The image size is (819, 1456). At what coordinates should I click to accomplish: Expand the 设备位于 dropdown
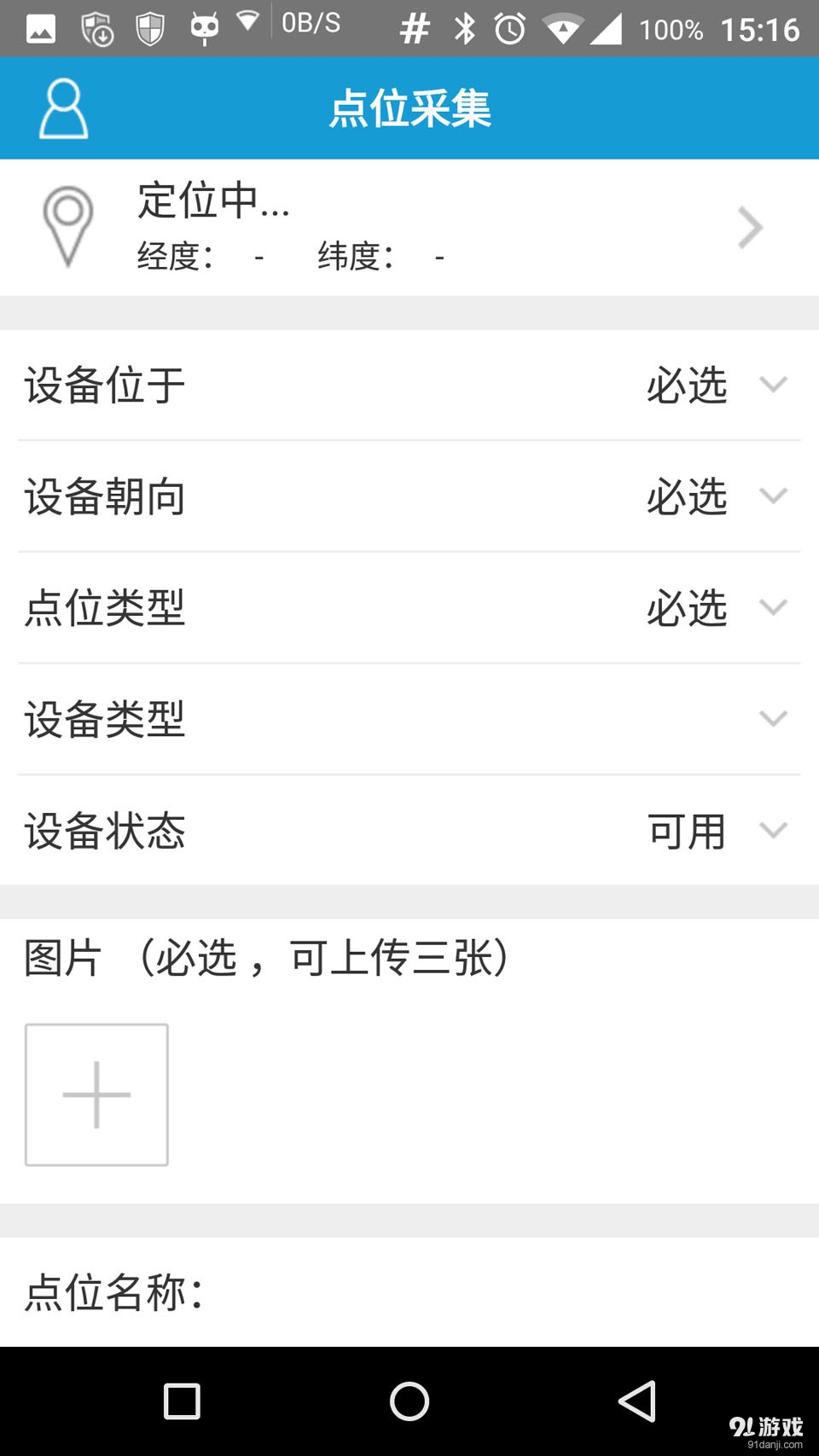point(773,386)
